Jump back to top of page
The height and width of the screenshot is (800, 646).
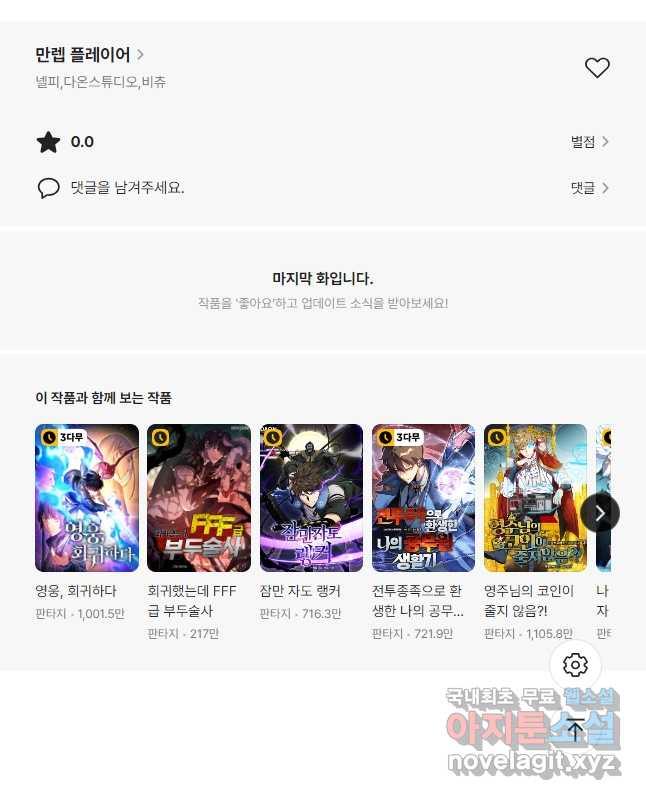pyautogui.click(x=575, y=729)
